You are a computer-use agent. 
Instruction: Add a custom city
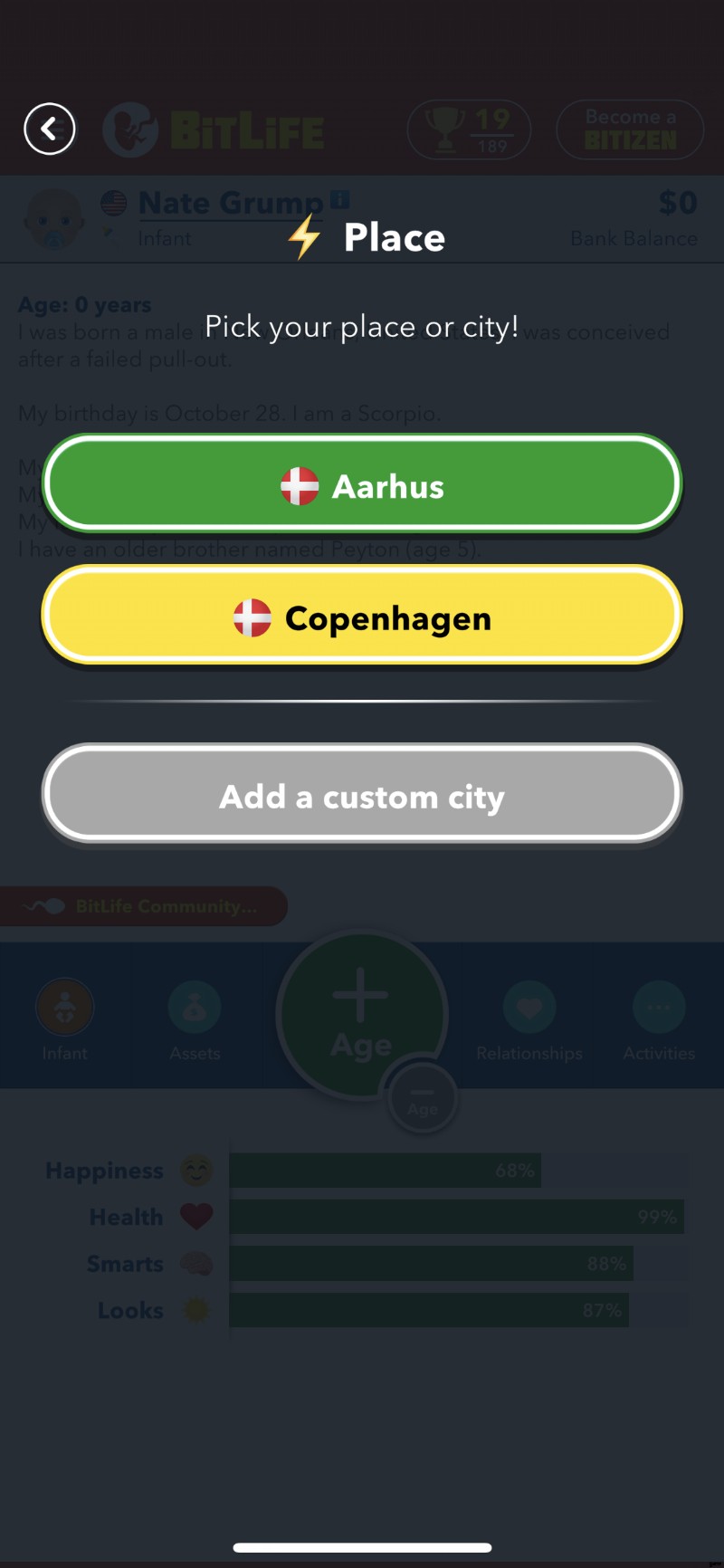(362, 796)
